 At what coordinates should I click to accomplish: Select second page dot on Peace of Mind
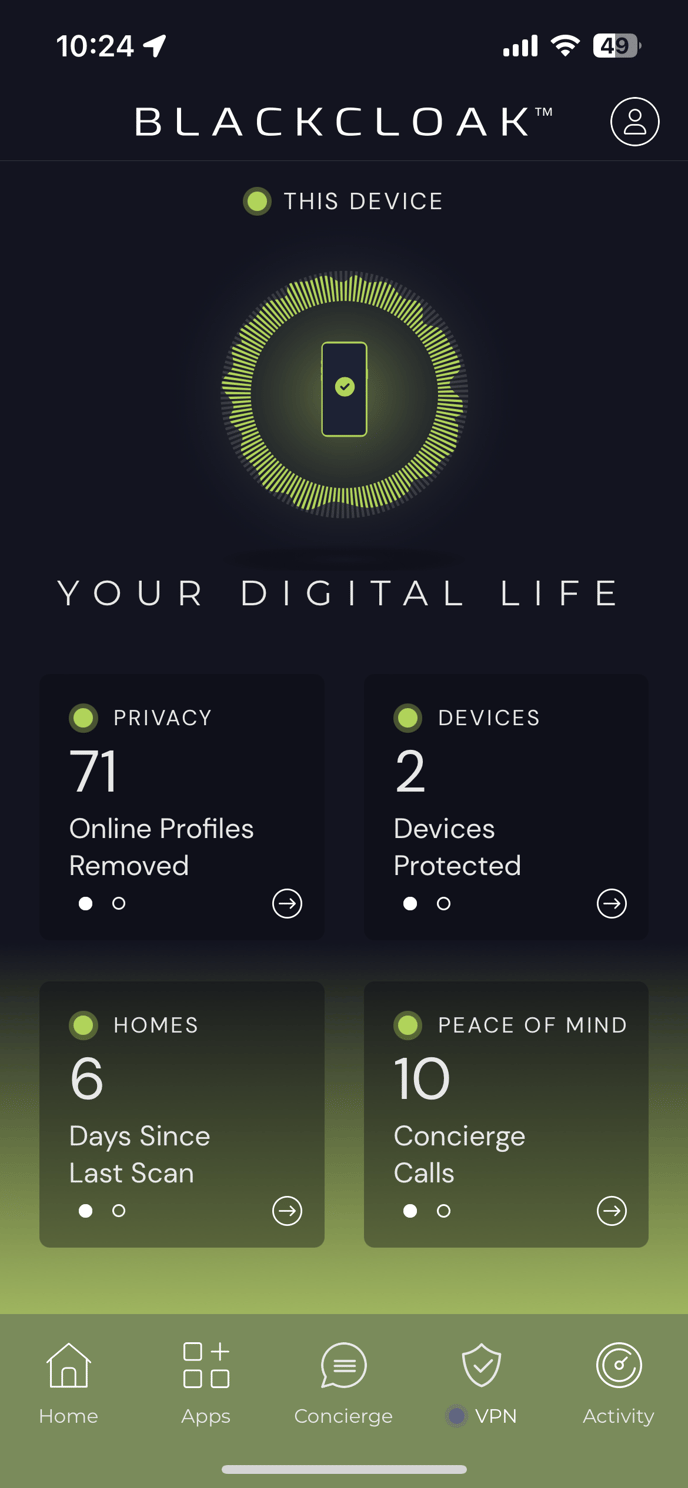(444, 1211)
